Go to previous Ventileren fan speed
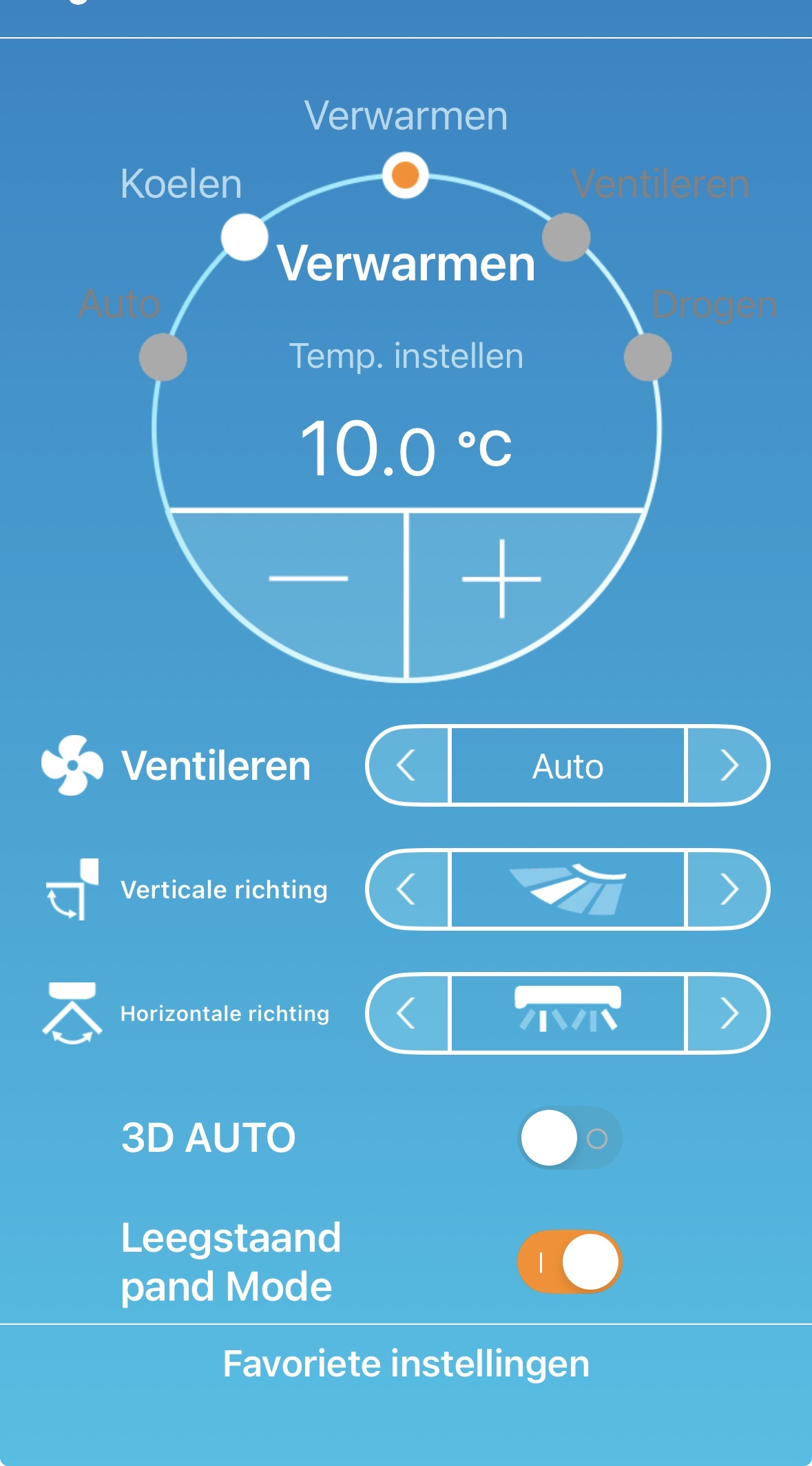This screenshot has height=1466, width=812. [x=408, y=765]
